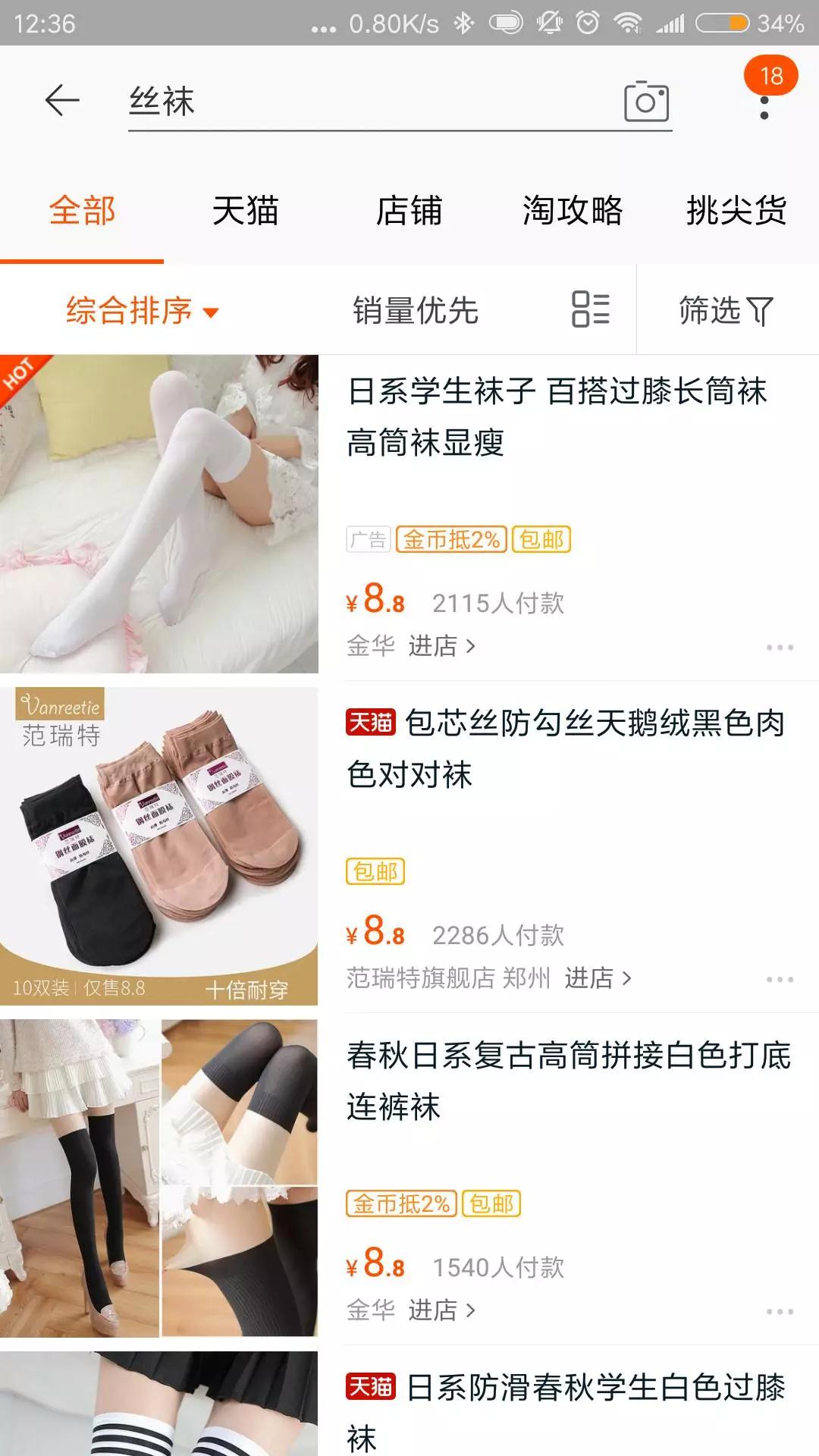Open camera image search
Screen dimensions: 819x1456
point(646,102)
